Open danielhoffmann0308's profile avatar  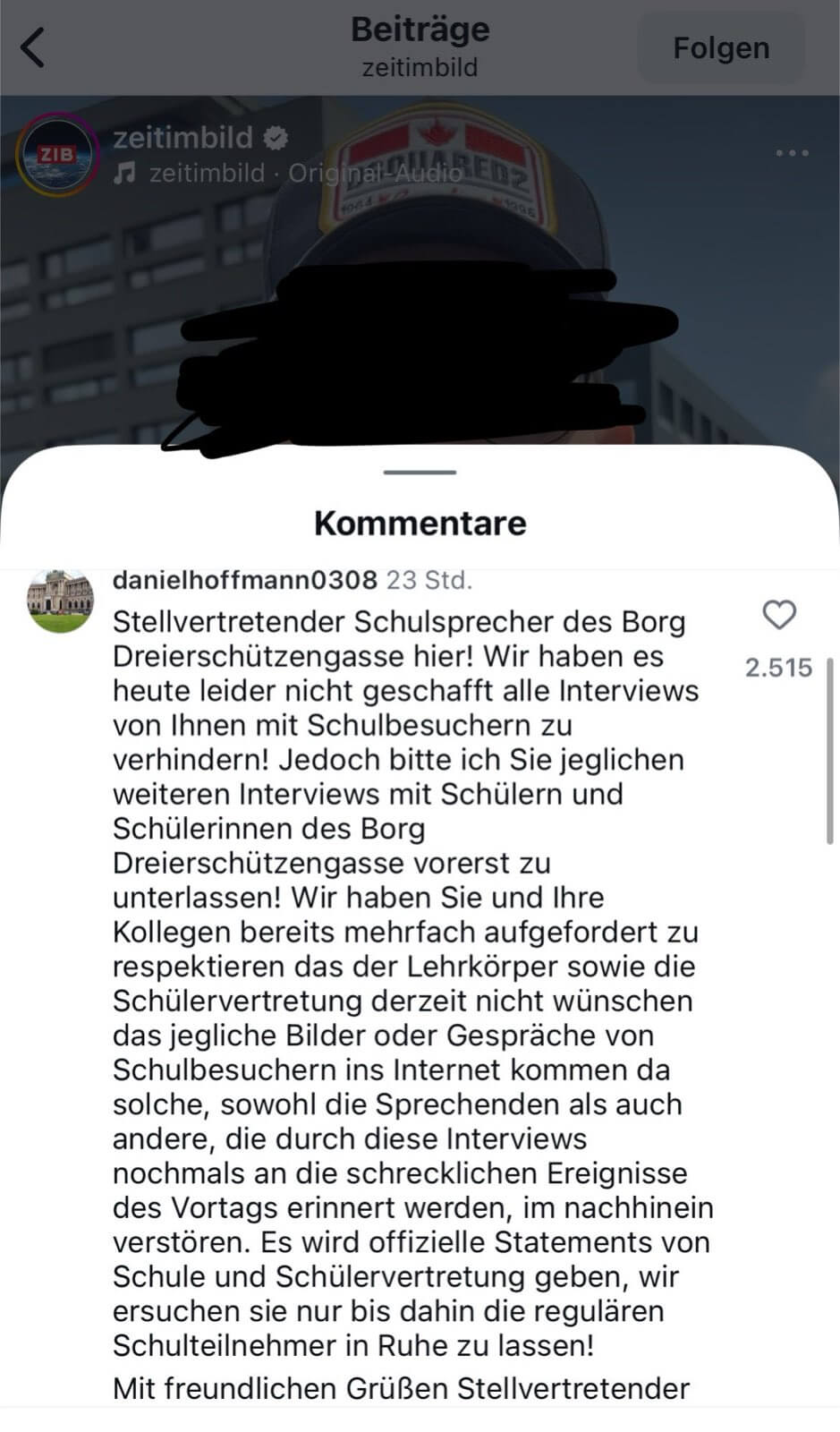click(61, 601)
